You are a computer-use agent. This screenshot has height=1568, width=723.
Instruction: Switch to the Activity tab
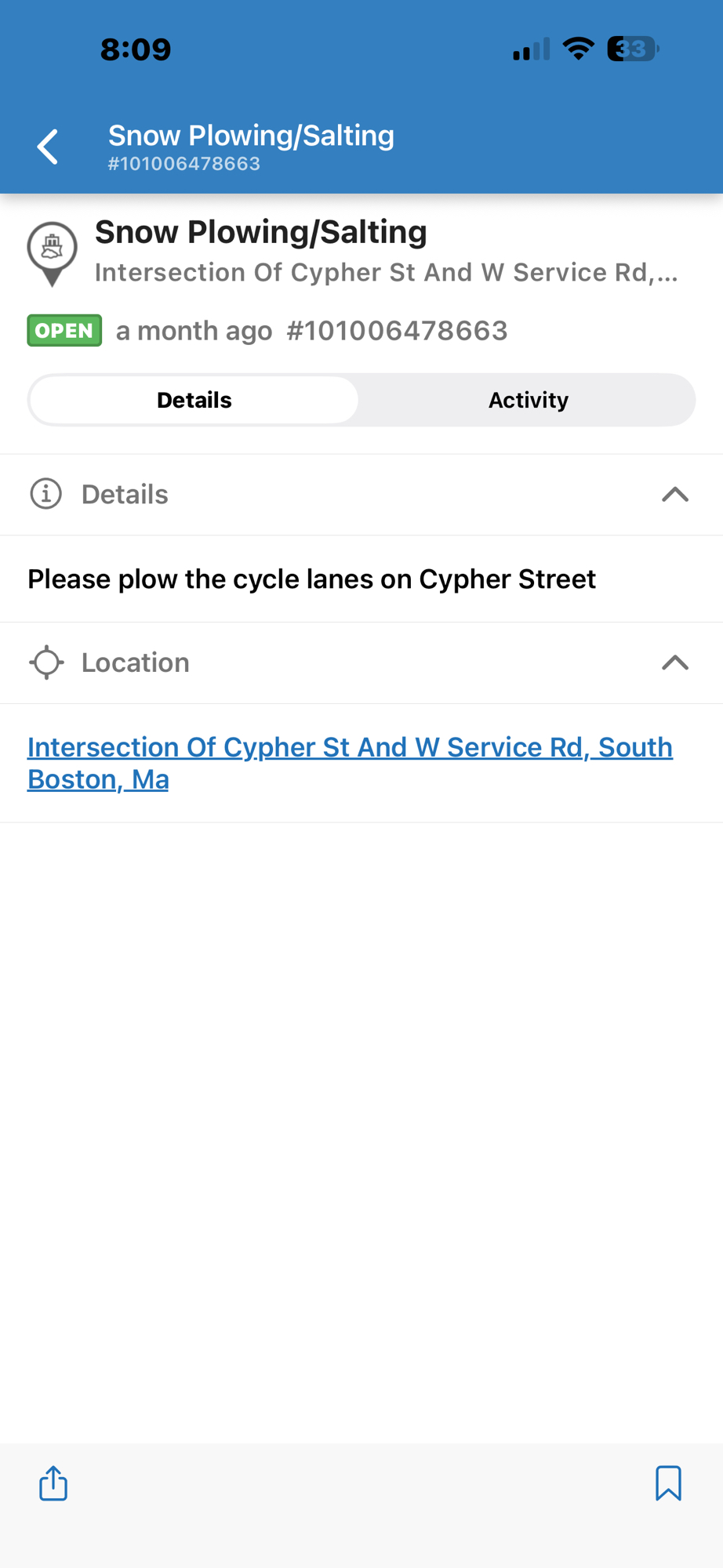pyautogui.click(x=528, y=401)
